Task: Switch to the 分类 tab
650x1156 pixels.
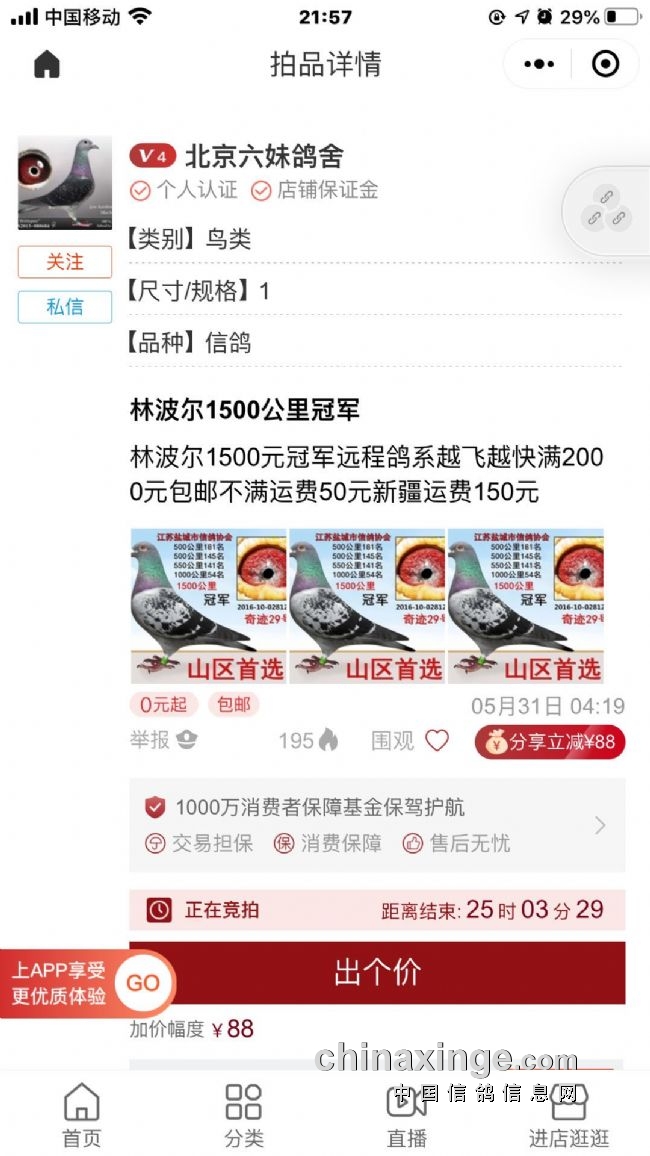Action: (244, 1115)
